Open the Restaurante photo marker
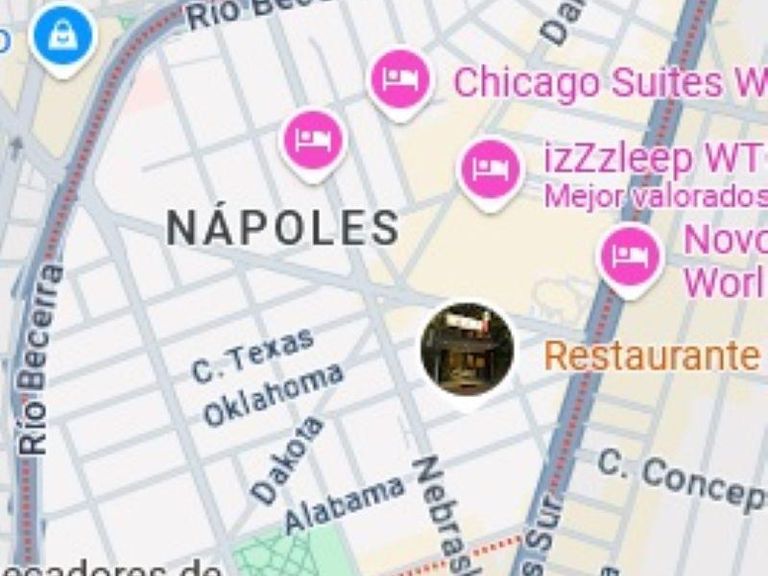 point(467,350)
